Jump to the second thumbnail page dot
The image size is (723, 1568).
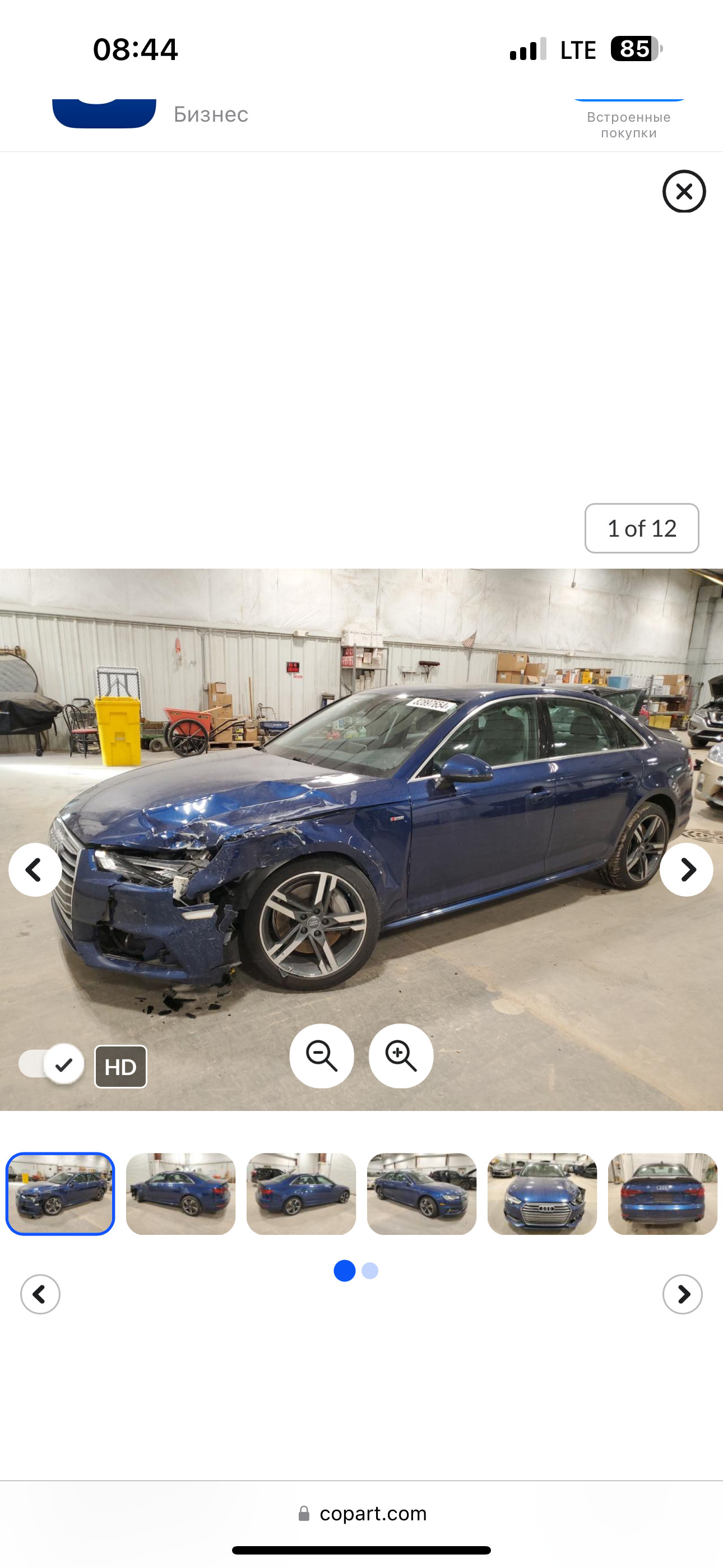[x=370, y=1270]
